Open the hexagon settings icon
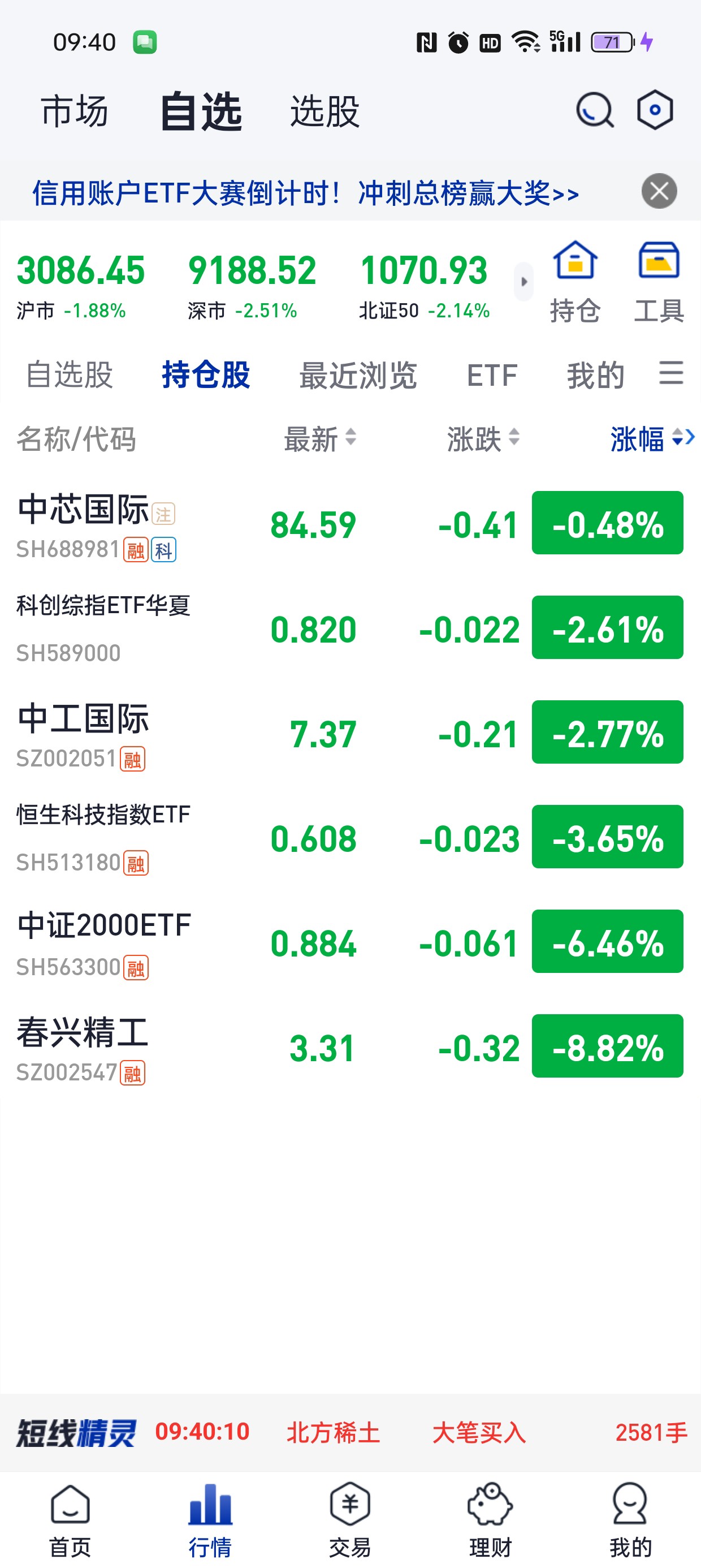This screenshot has width=701, height=1568. [655, 110]
